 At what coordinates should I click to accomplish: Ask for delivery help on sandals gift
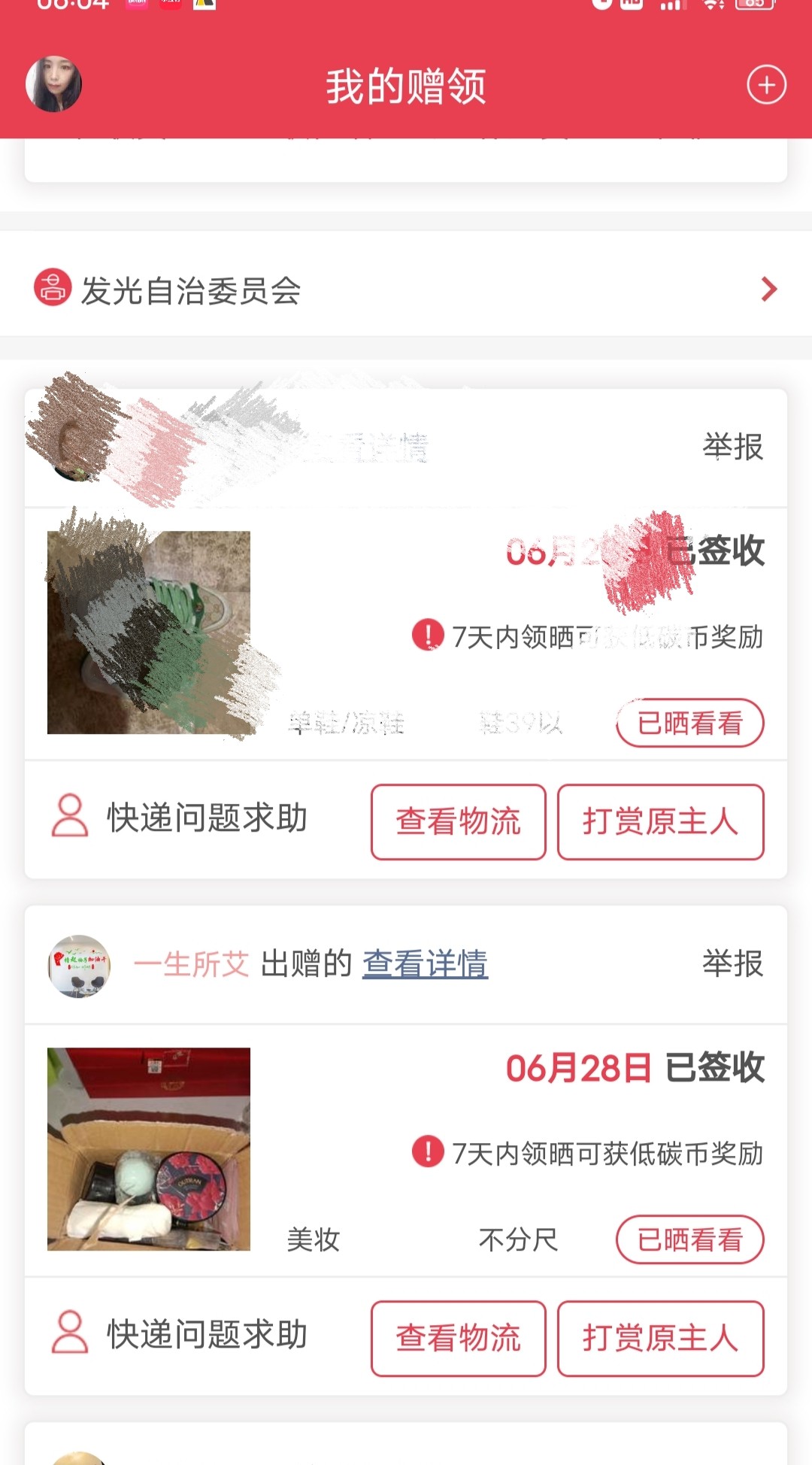click(x=180, y=818)
